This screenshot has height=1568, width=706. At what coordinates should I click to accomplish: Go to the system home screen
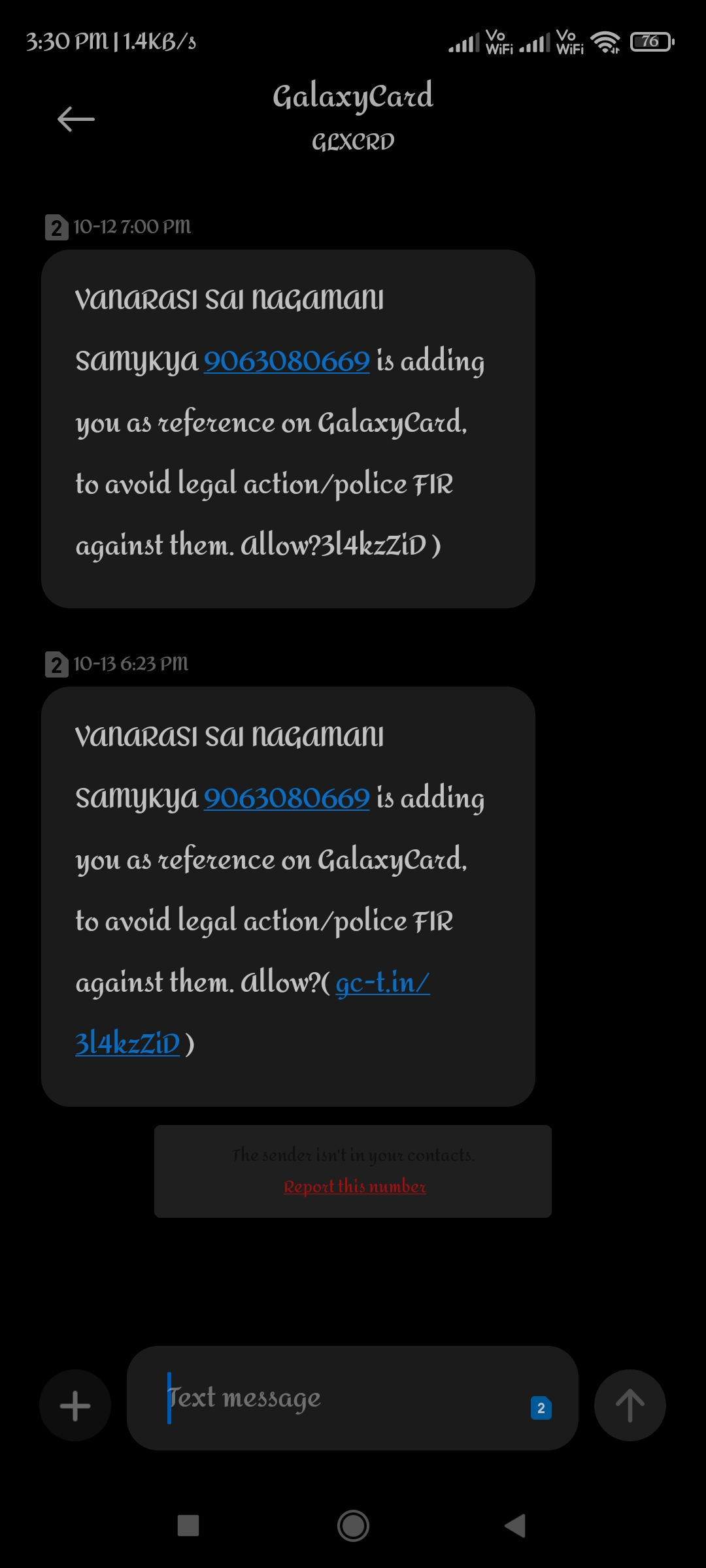coord(353,1526)
